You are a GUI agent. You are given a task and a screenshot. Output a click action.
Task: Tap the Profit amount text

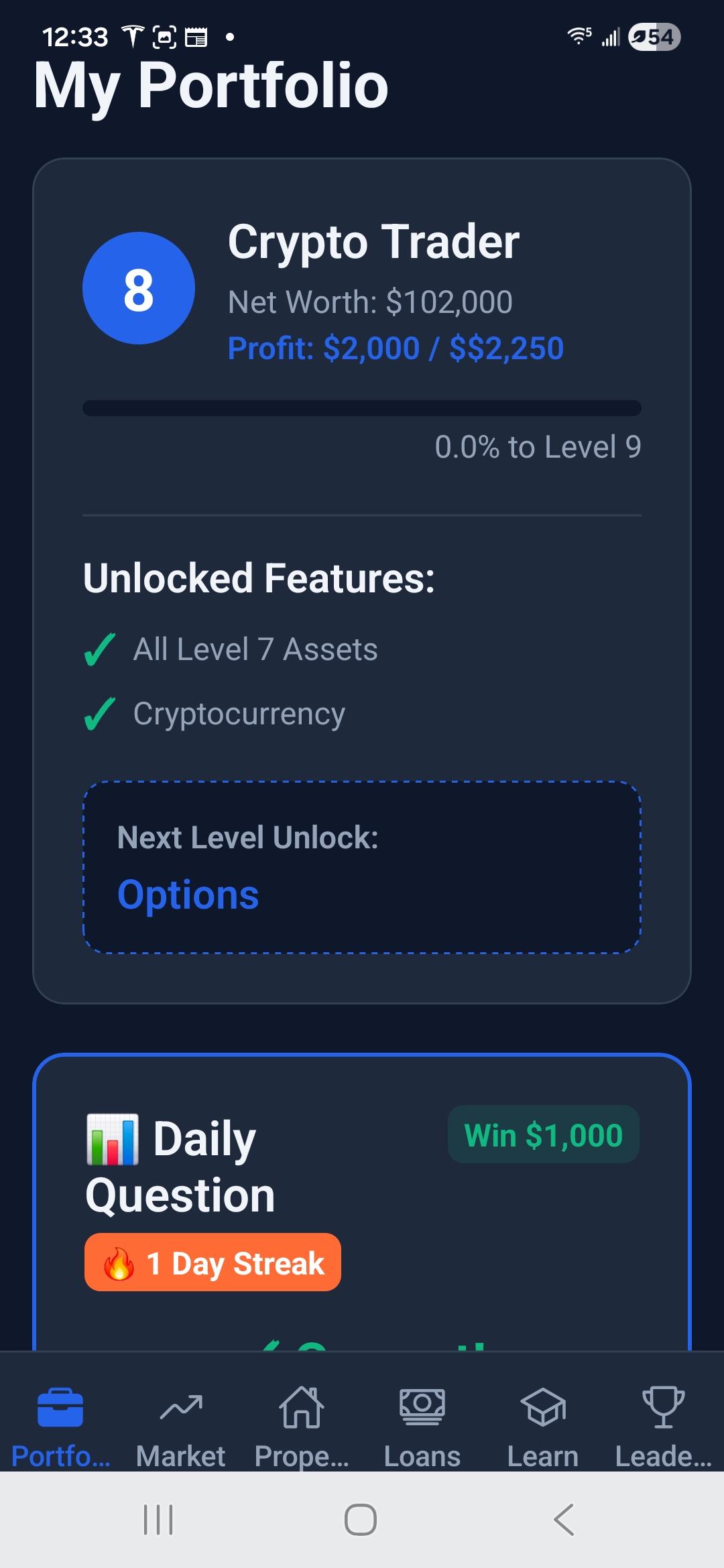click(x=396, y=348)
